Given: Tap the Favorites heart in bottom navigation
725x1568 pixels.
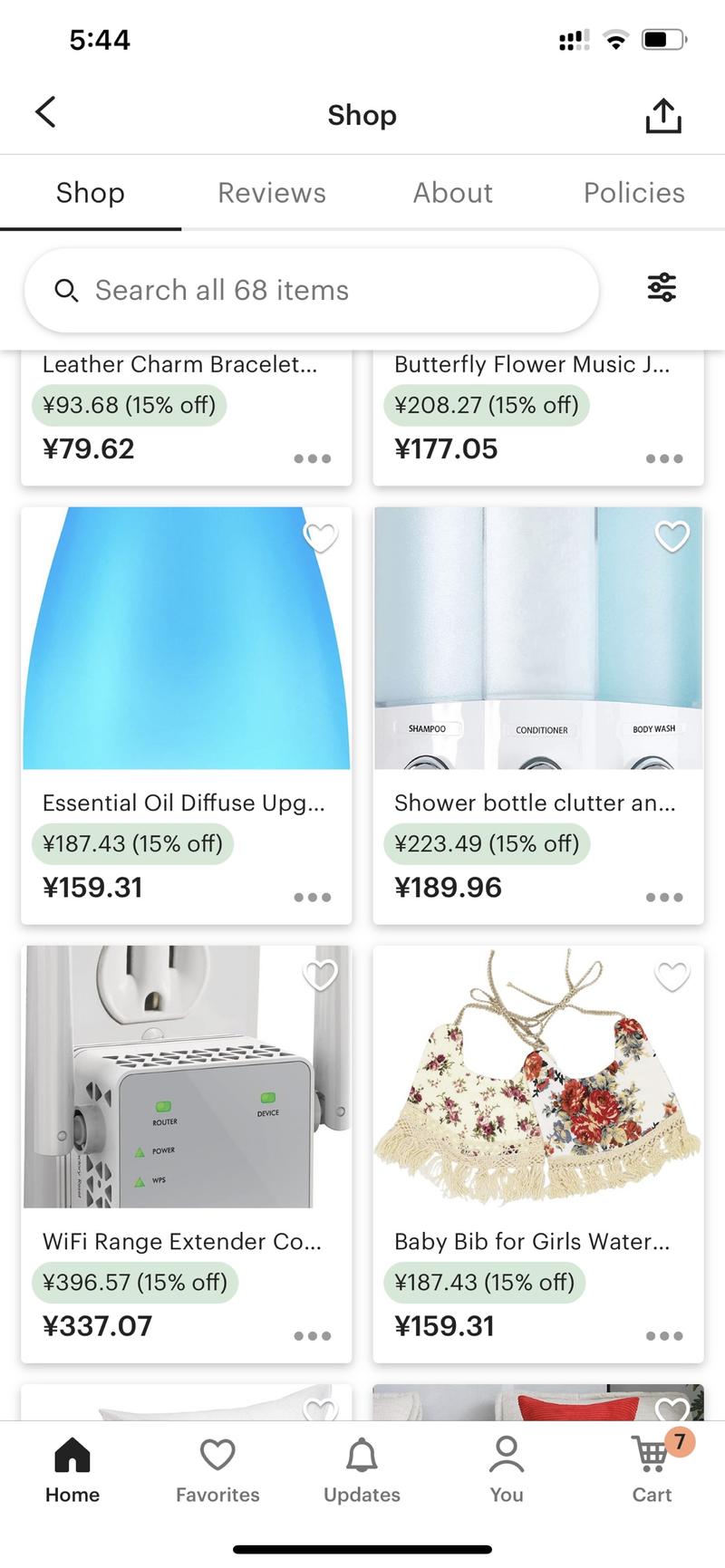Looking at the screenshot, I should (217, 1467).
